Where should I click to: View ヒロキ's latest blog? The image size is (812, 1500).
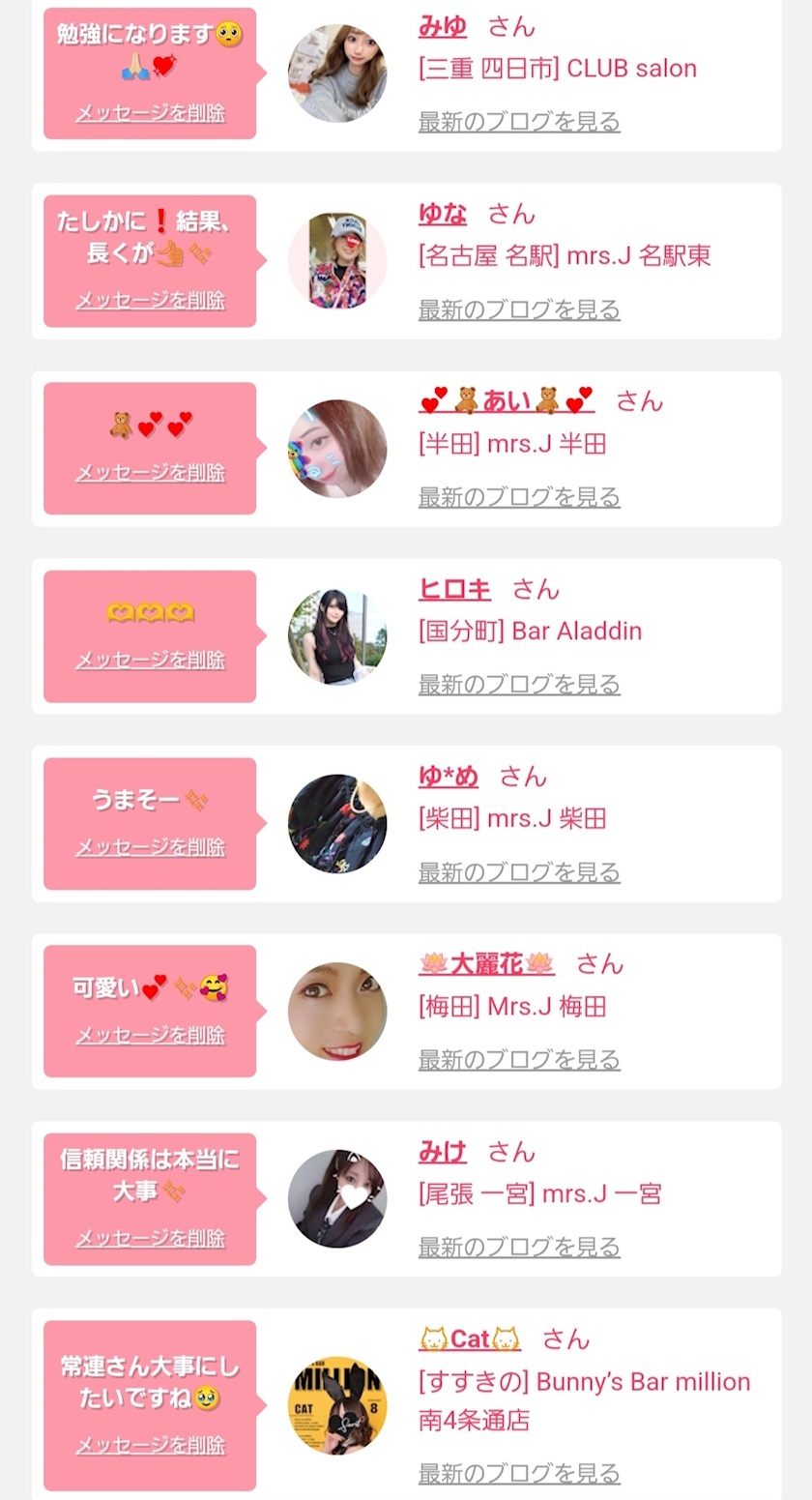(519, 685)
